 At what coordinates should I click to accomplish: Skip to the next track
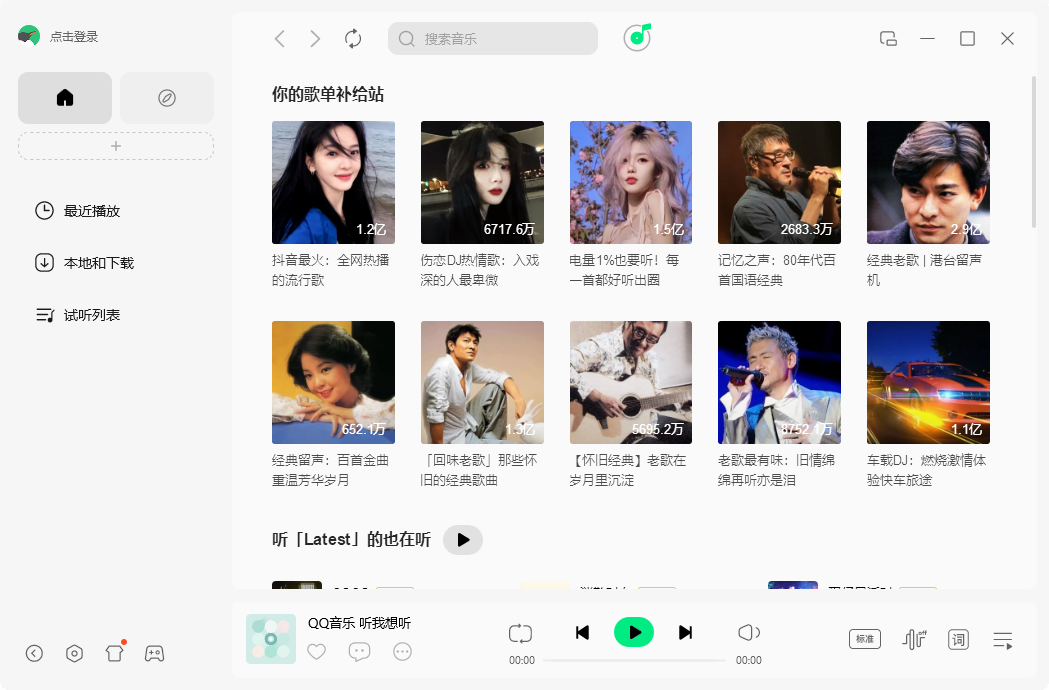[x=685, y=632]
